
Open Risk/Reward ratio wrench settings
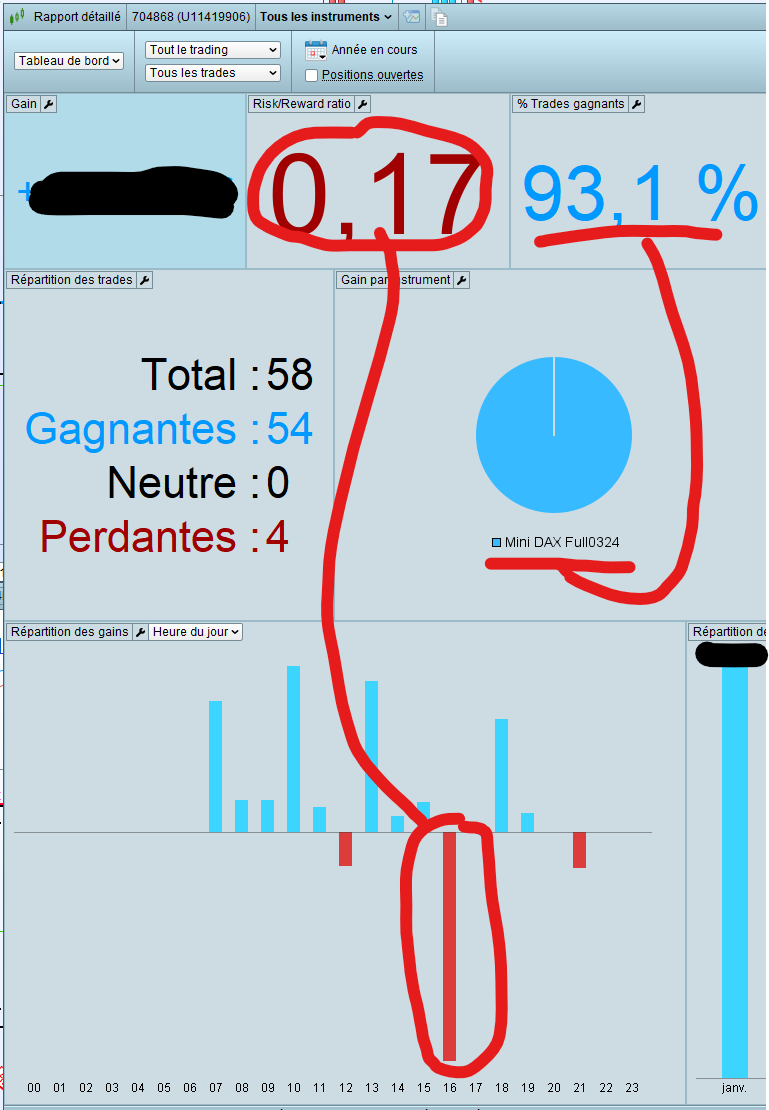363,104
